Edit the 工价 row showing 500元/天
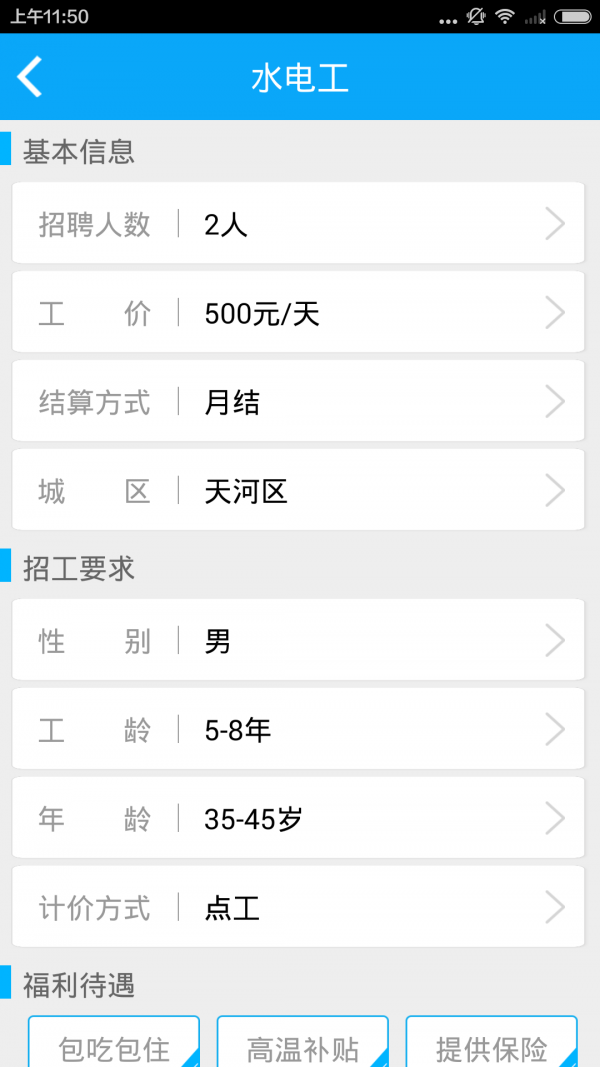Screen dimensions: 600x1067 click(x=299, y=312)
